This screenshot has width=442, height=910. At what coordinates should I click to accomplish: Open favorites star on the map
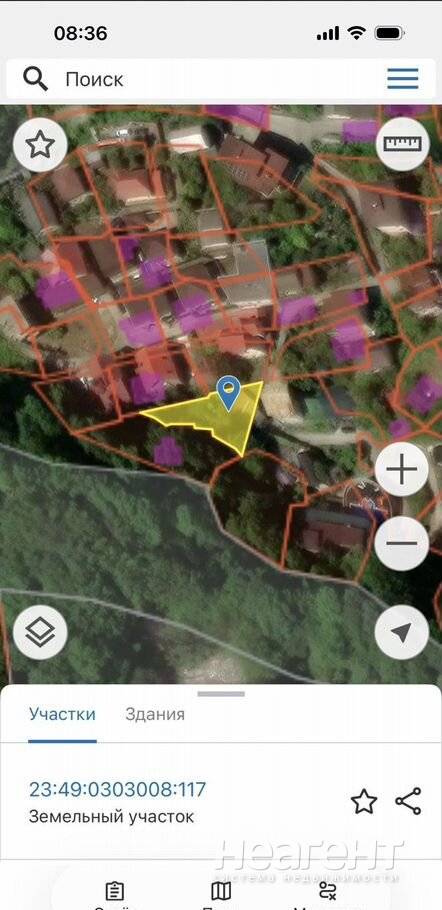click(x=40, y=145)
